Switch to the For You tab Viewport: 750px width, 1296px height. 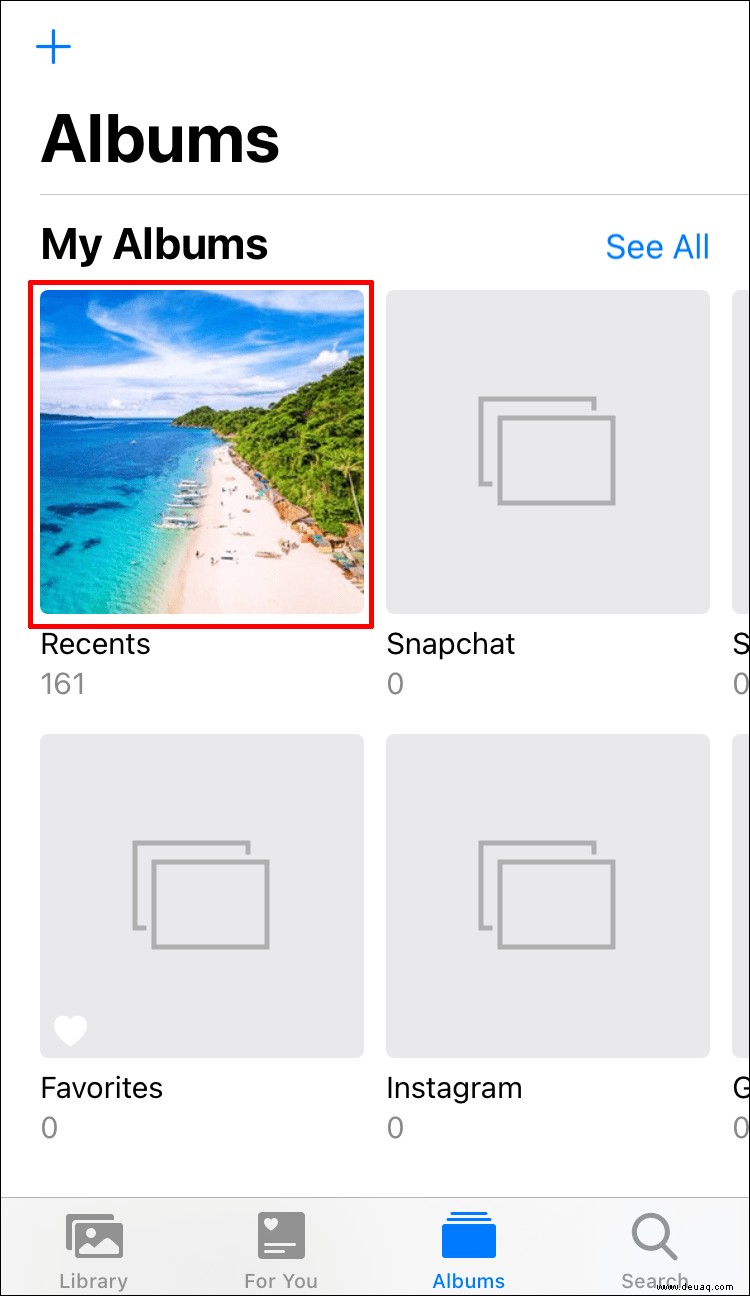tap(281, 1250)
